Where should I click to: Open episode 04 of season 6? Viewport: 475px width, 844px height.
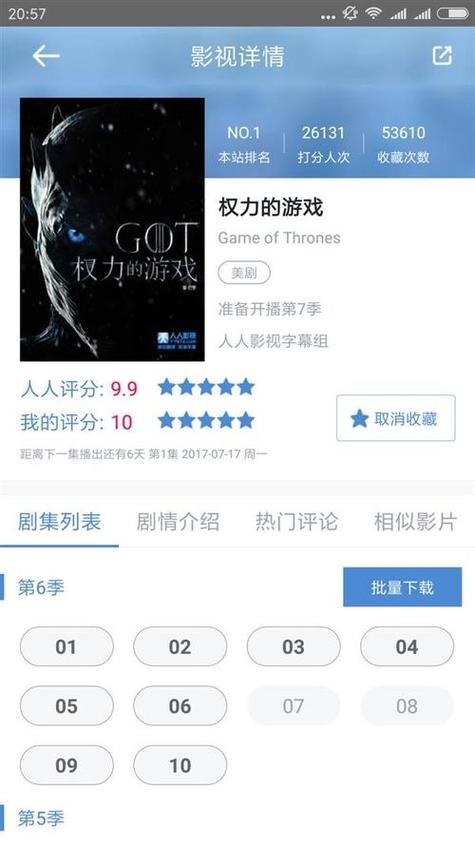pos(407,646)
